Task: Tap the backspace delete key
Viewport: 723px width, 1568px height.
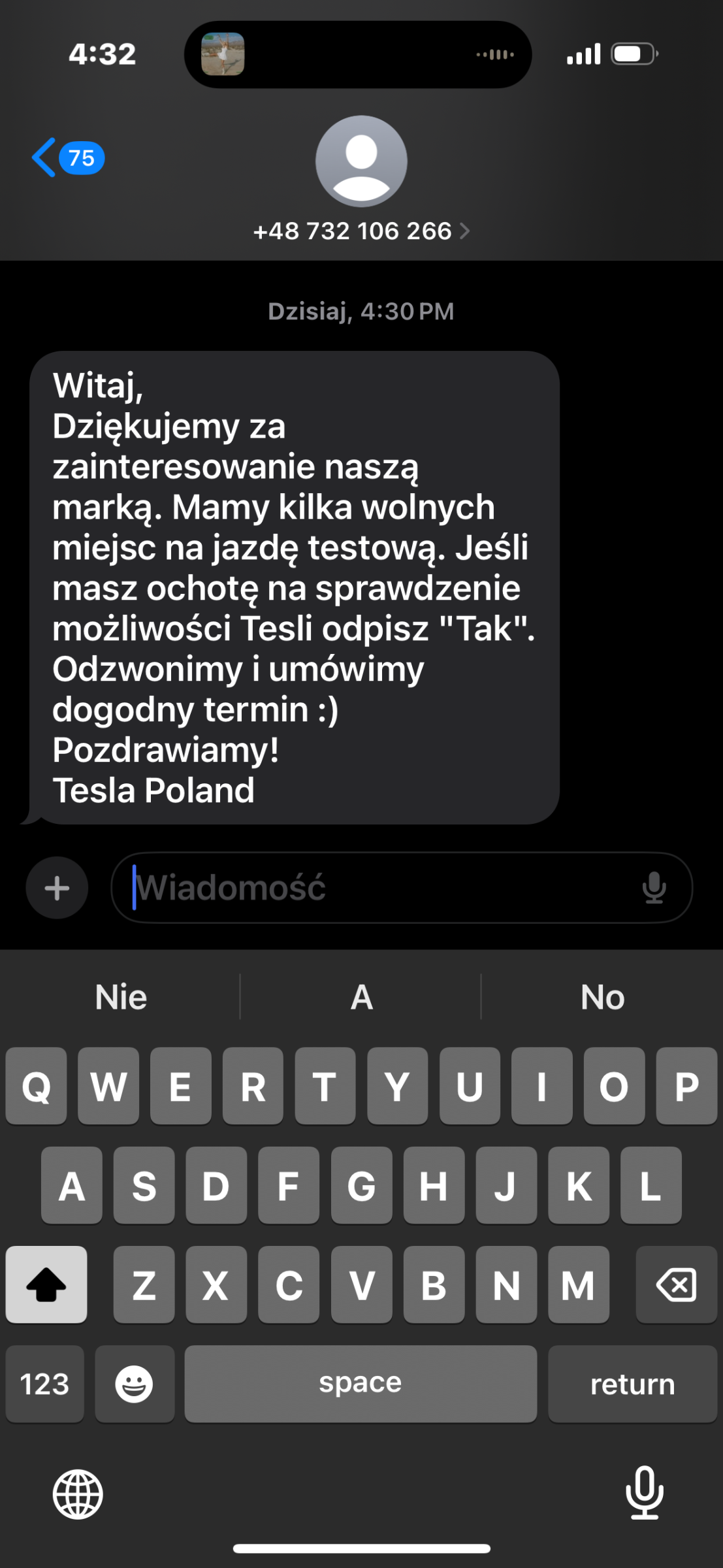Action: [x=676, y=1284]
